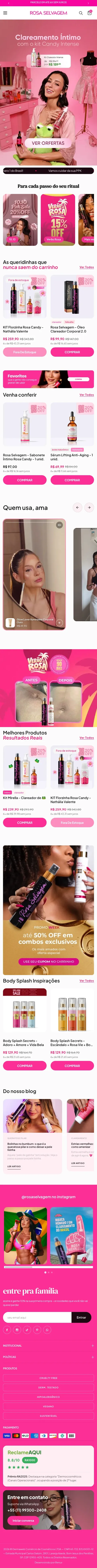Open the shopping bag

[90, 13]
